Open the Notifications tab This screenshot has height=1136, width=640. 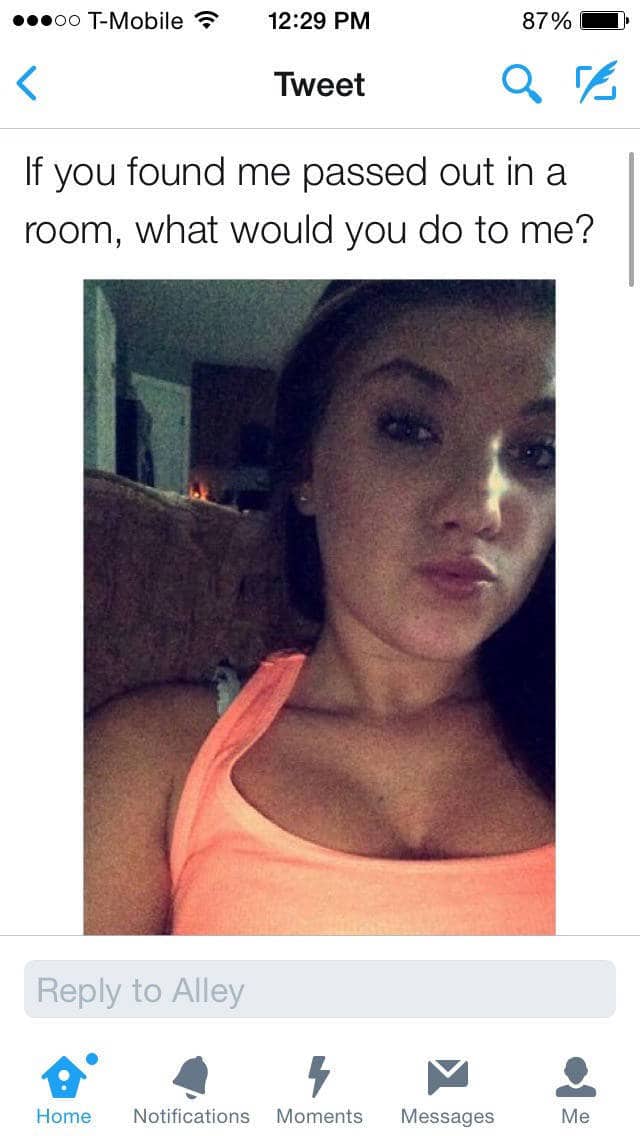pyautogui.click(x=191, y=1088)
